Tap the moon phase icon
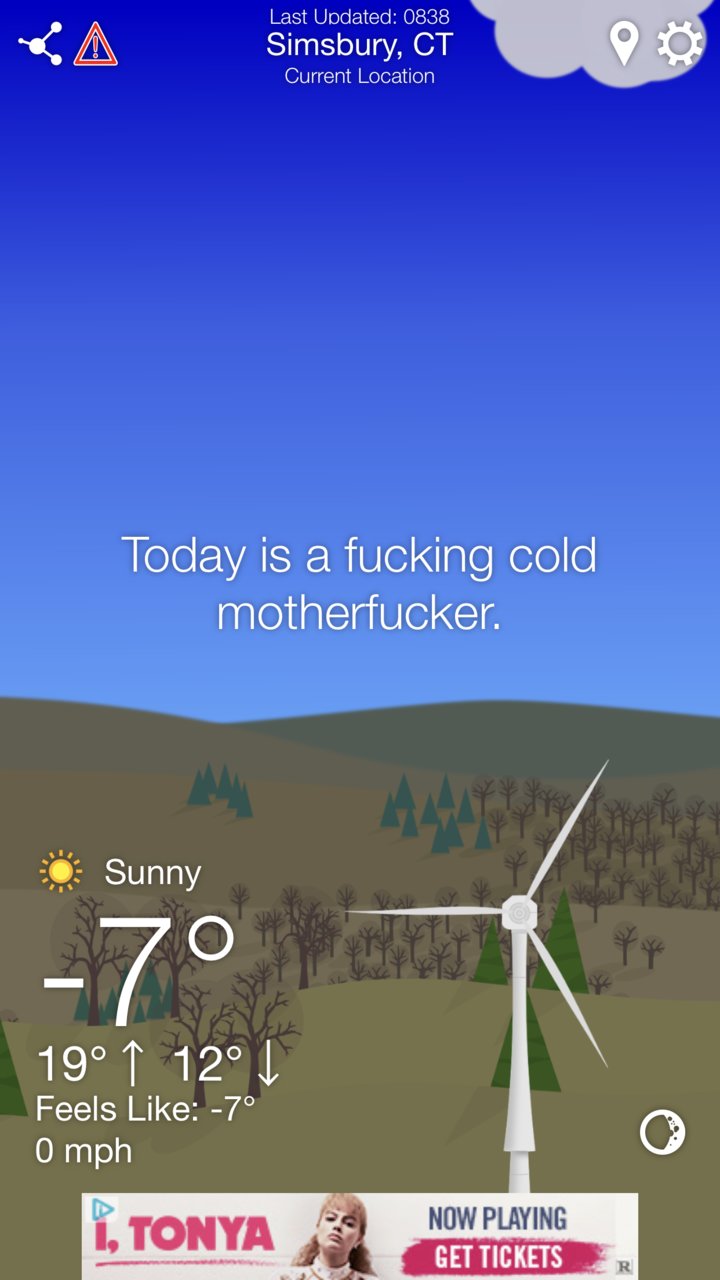 click(662, 1132)
